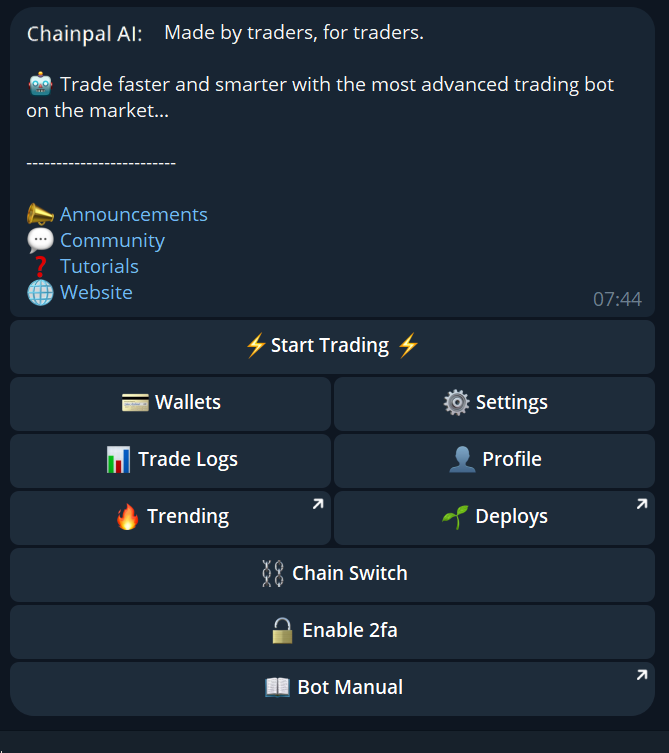669x753 pixels.
Task: Open the Community link
Action: tap(112, 241)
